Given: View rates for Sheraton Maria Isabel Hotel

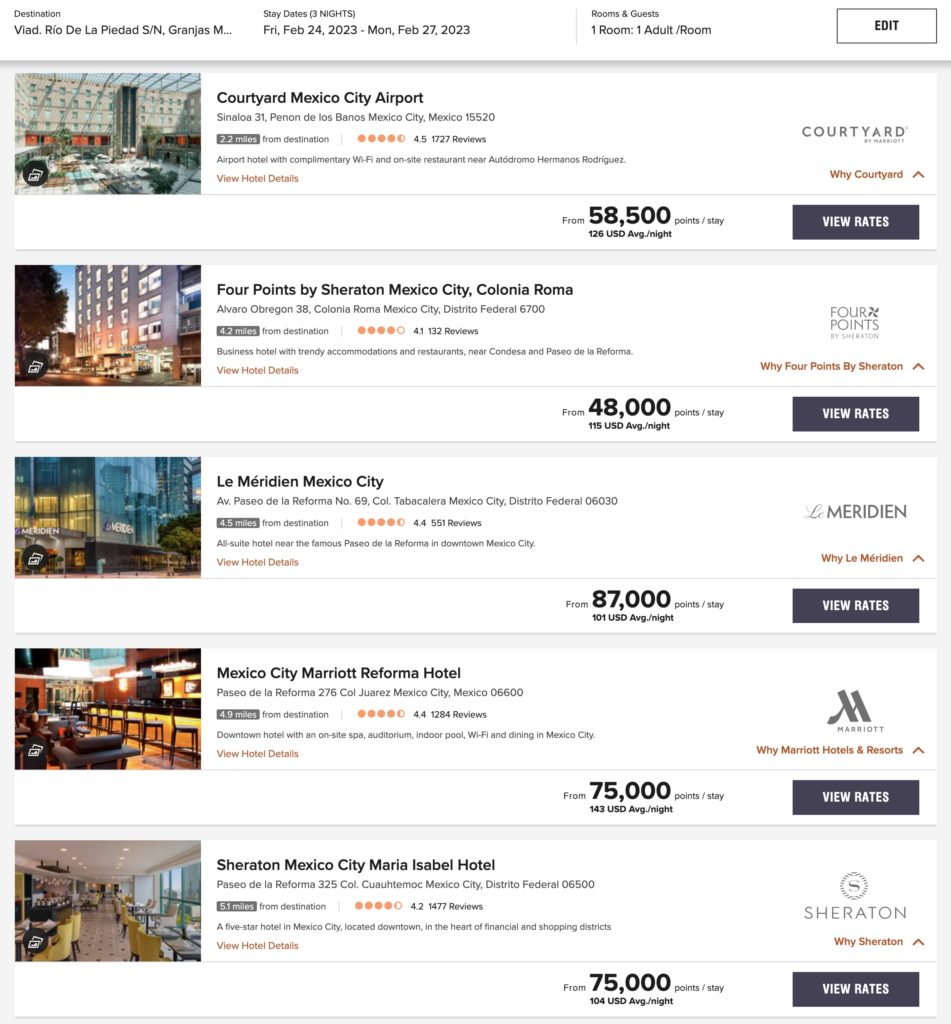Looking at the screenshot, I should pyautogui.click(x=855, y=989).
